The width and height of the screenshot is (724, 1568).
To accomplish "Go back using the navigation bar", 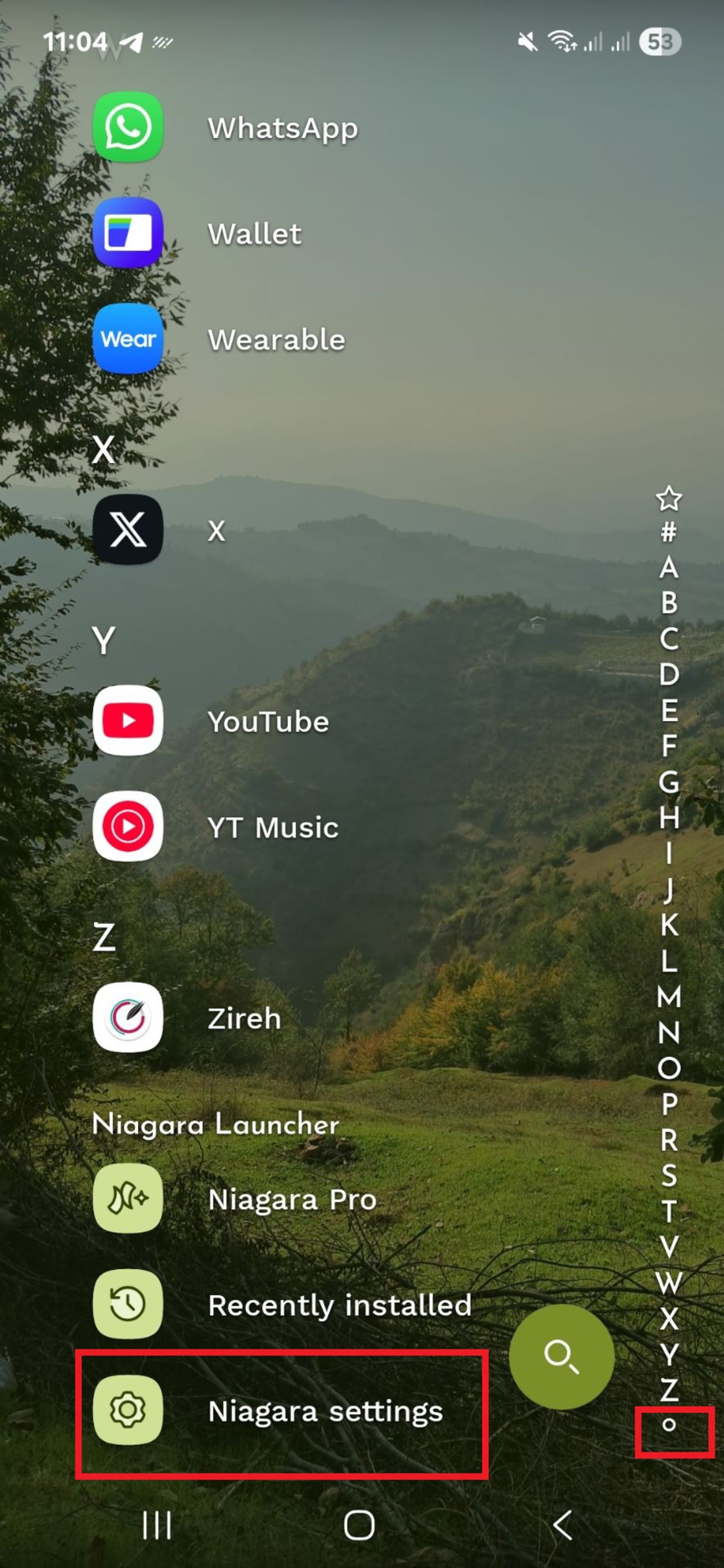I will [x=563, y=1525].
